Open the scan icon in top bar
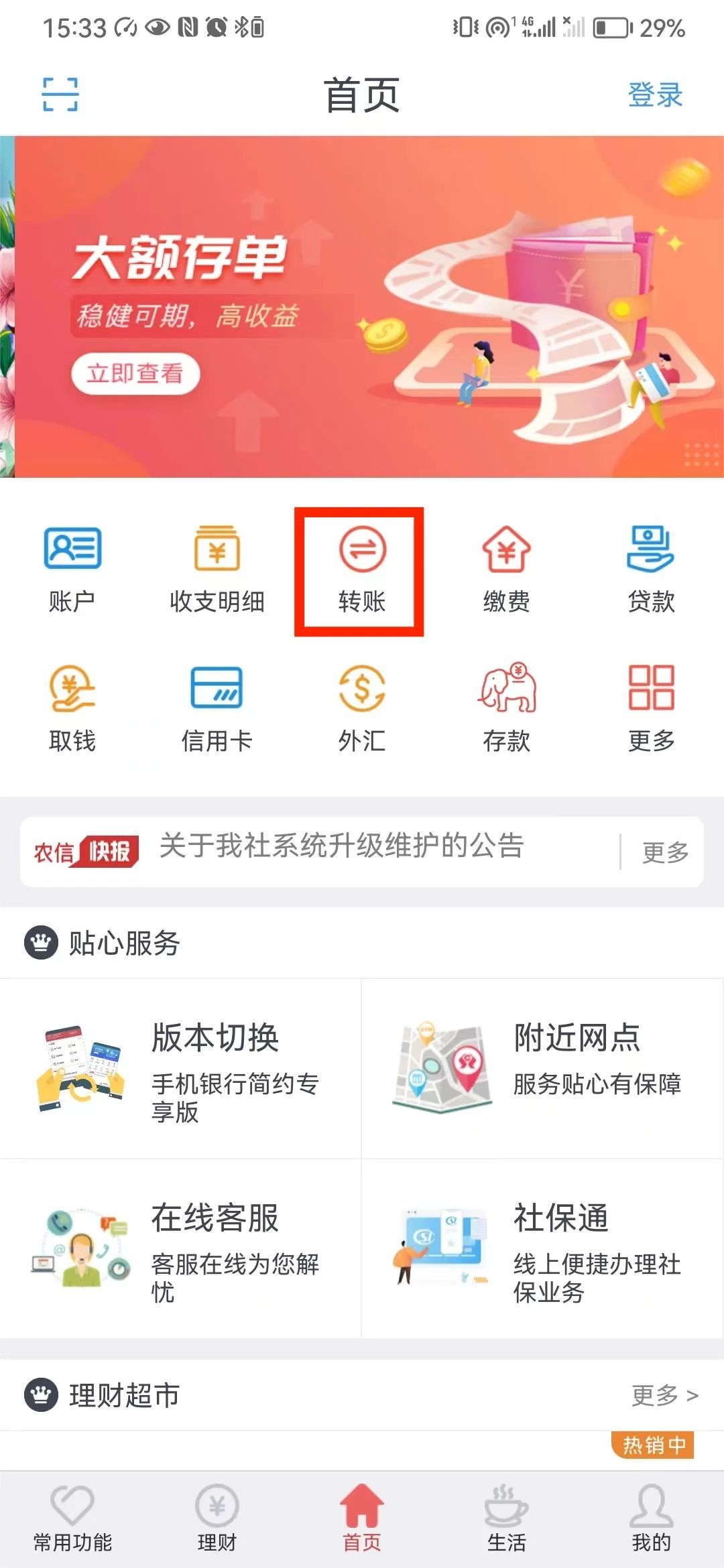The image size is (724, 1568). pyautogui.click(x=60, y=94)
